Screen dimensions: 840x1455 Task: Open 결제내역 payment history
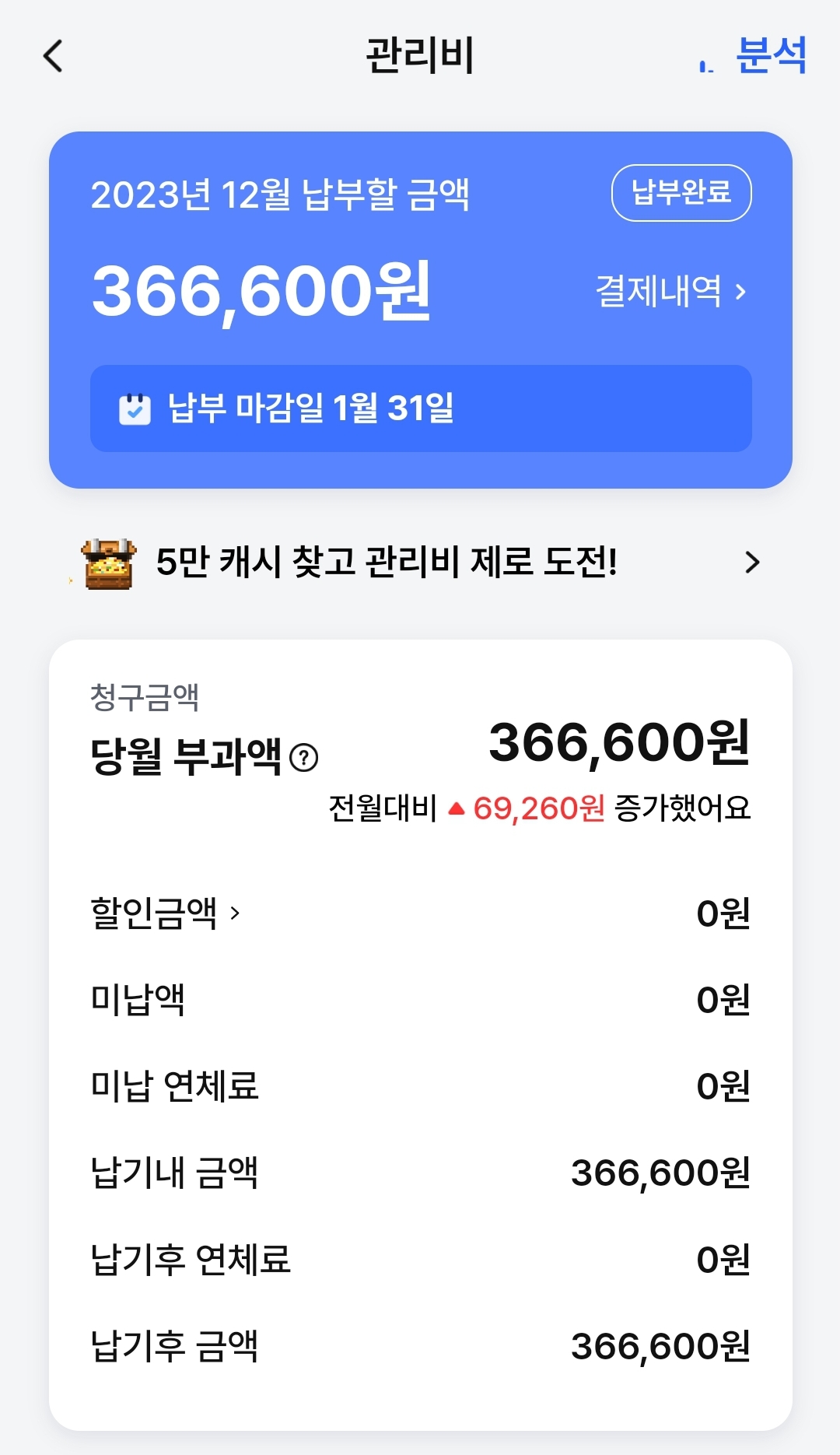click(670, 292)
